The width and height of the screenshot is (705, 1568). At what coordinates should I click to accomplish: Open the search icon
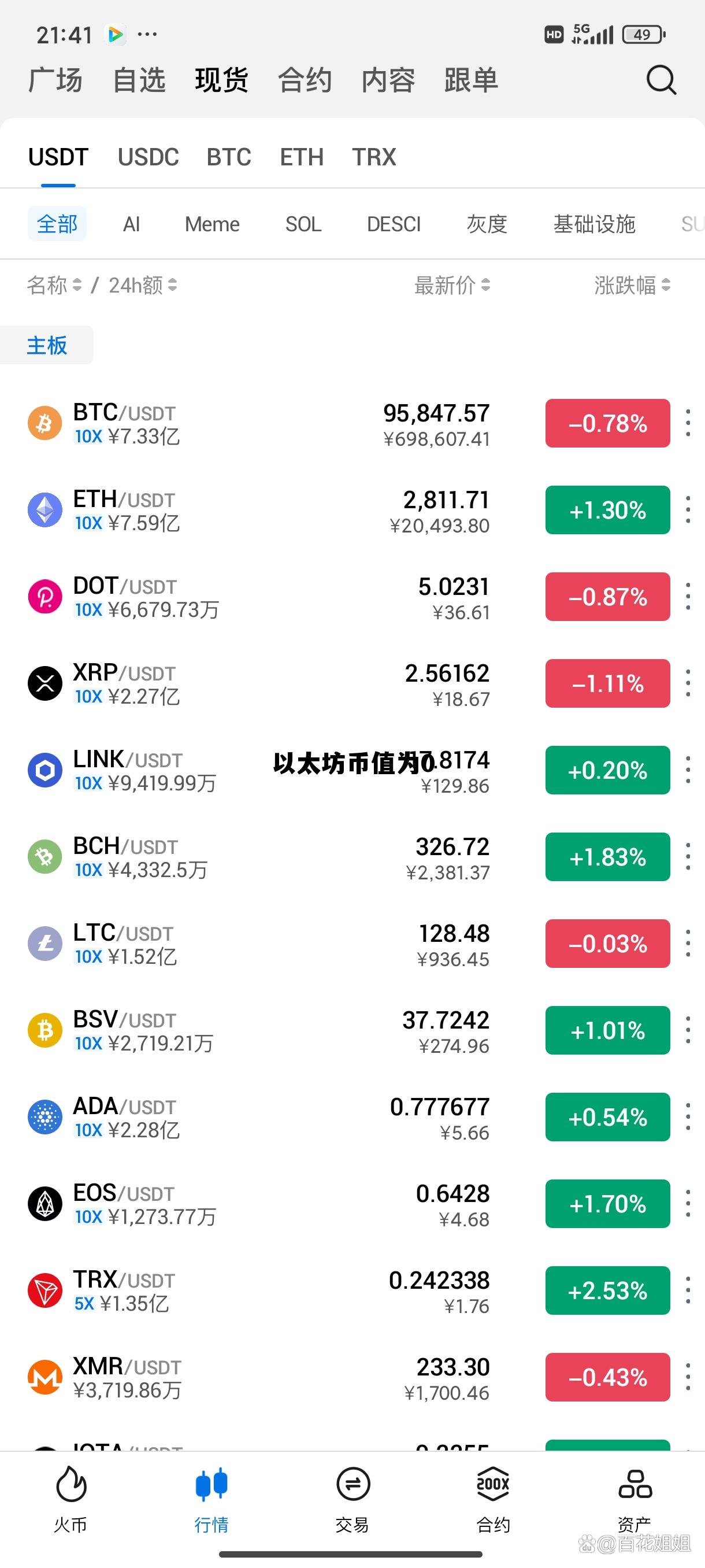[x=661, y=79]
